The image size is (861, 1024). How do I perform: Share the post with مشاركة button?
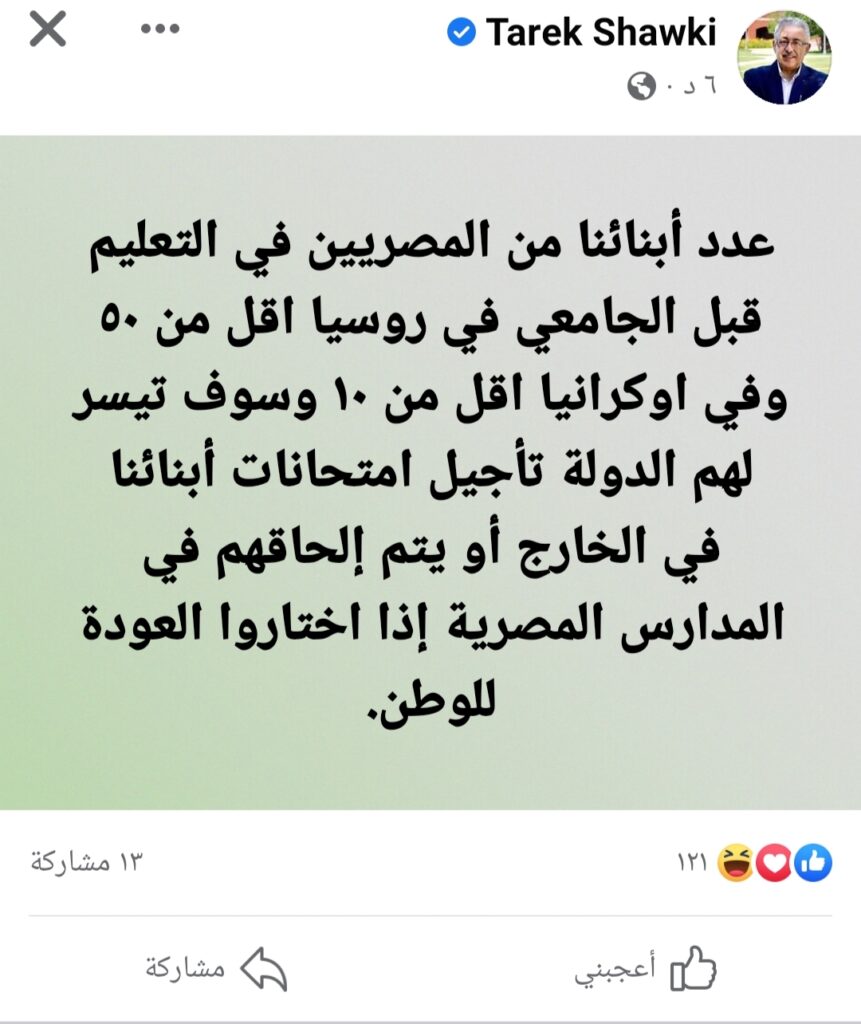coord(215,969)
